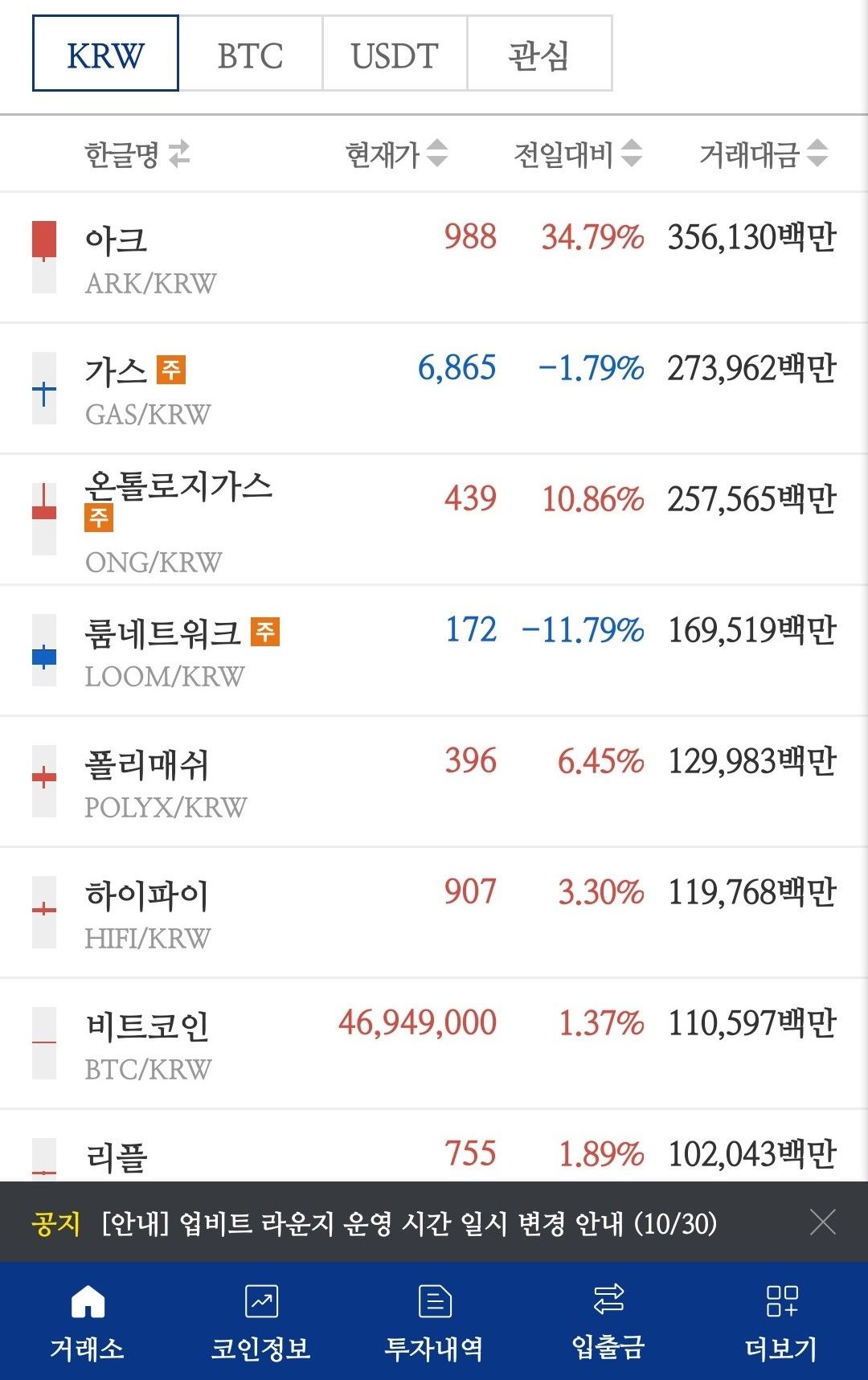
Task: Switch to the BTC market tab
Action: [250, 55]
